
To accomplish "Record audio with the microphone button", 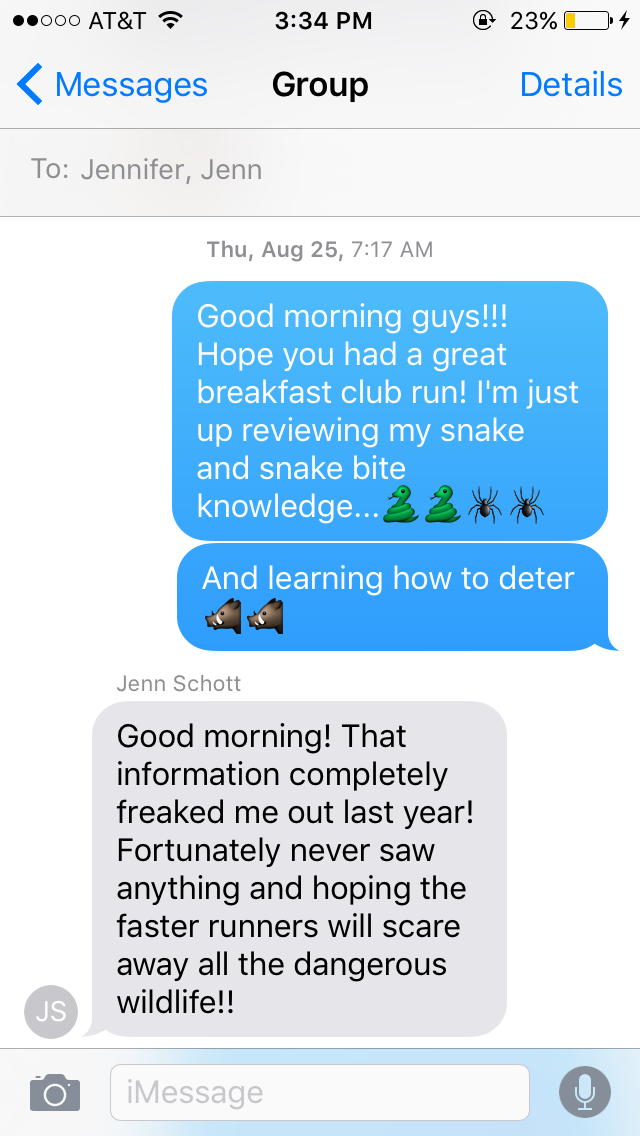I will pos(585,1092).
